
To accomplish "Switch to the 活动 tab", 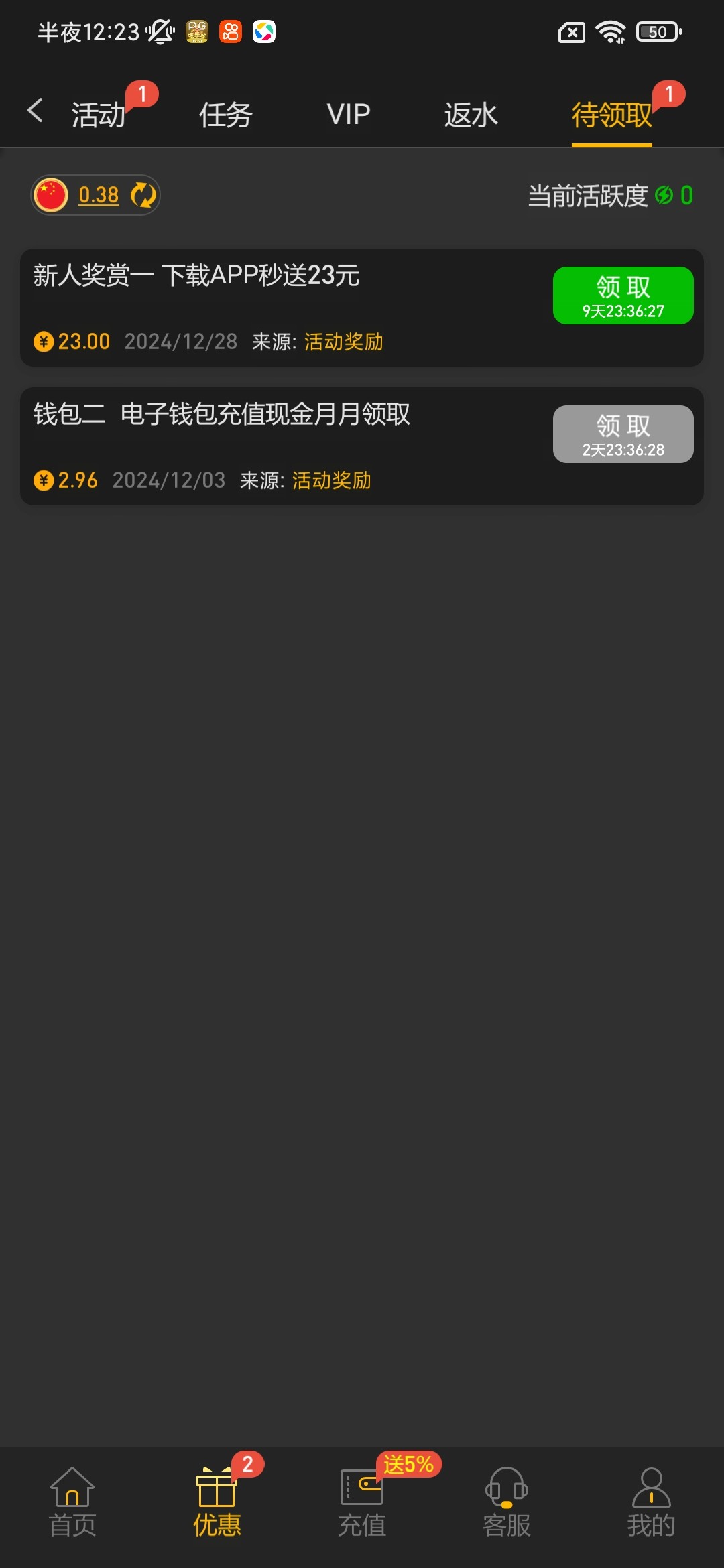I will pos(99,115).
